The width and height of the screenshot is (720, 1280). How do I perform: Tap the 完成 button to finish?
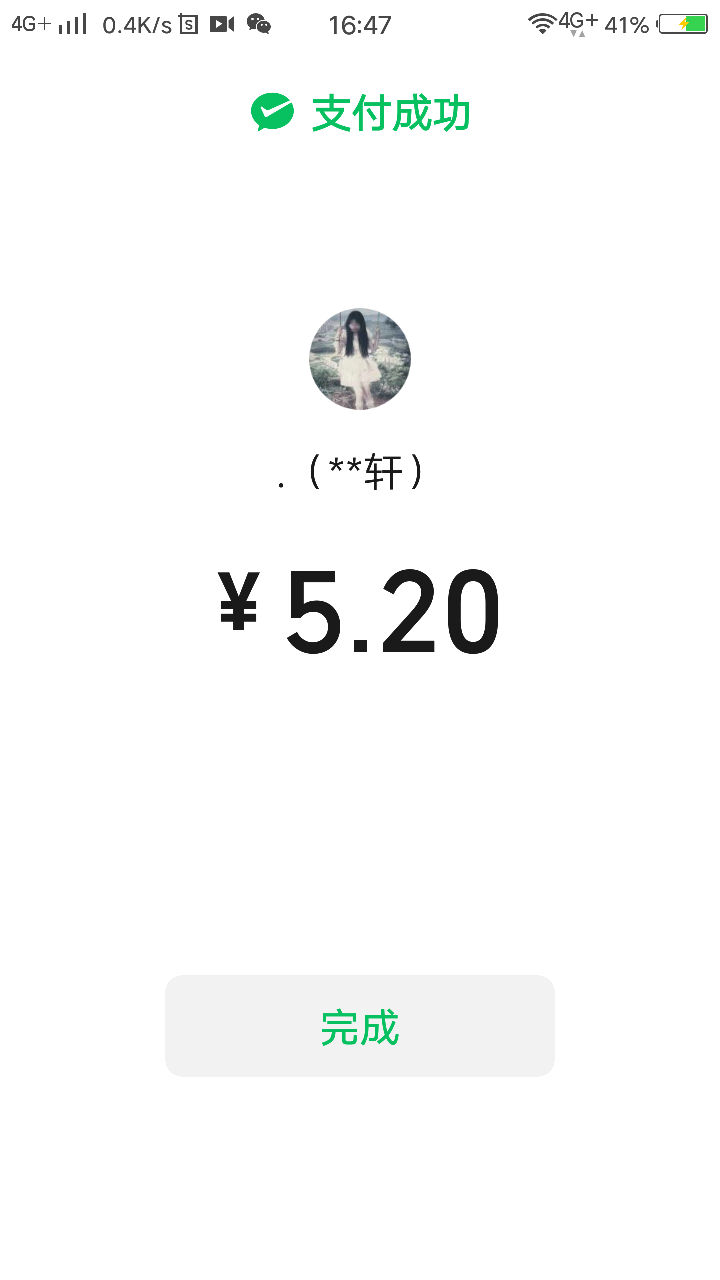(x=360, y=1026)
